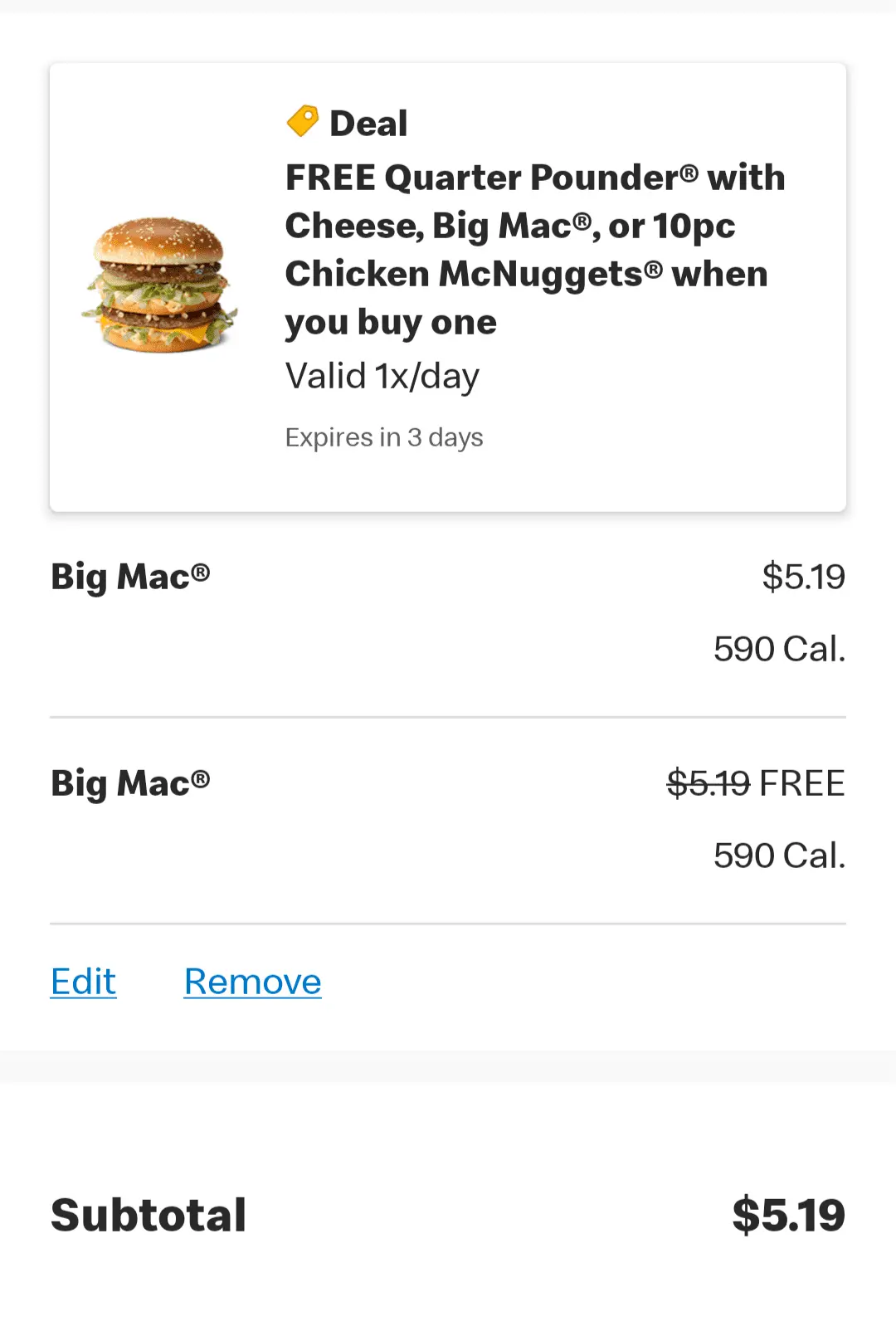Click the Expires in 3 days text
This screenshot has height=1326, width=896.
(384, 437)
